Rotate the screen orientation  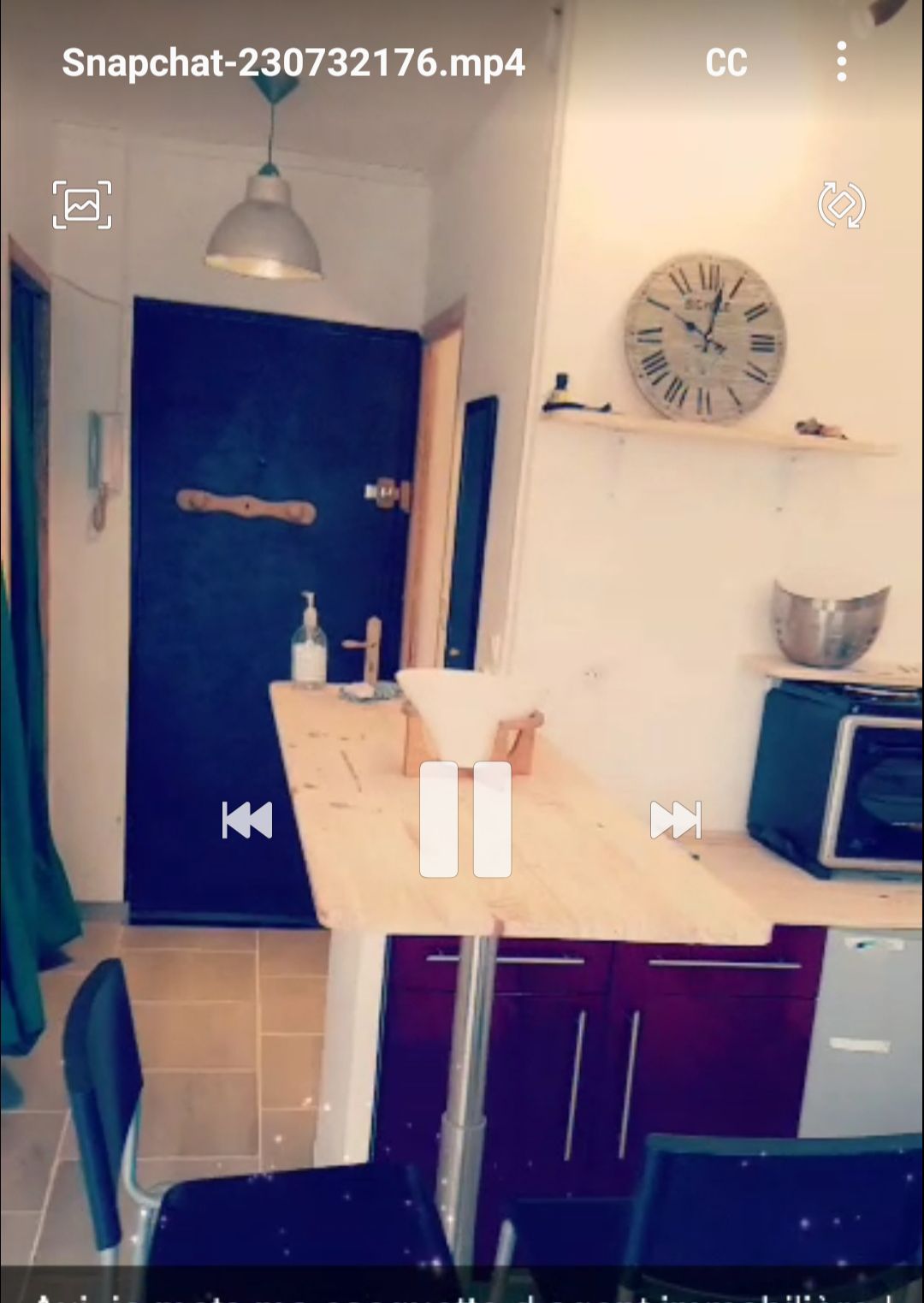pyautogui.click(x=841, y=205)
